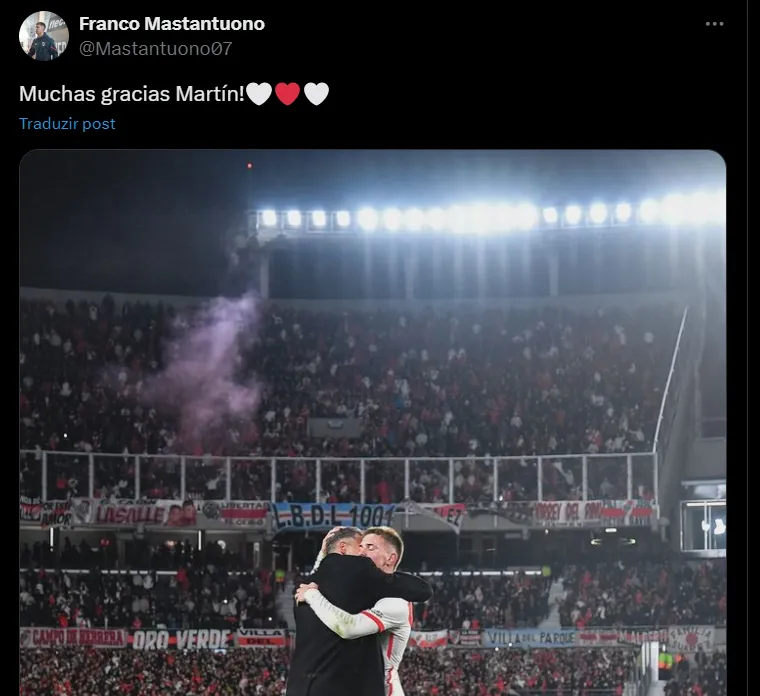Open the stadium hug photo
The image size is (760, 696).
point(372,422)
